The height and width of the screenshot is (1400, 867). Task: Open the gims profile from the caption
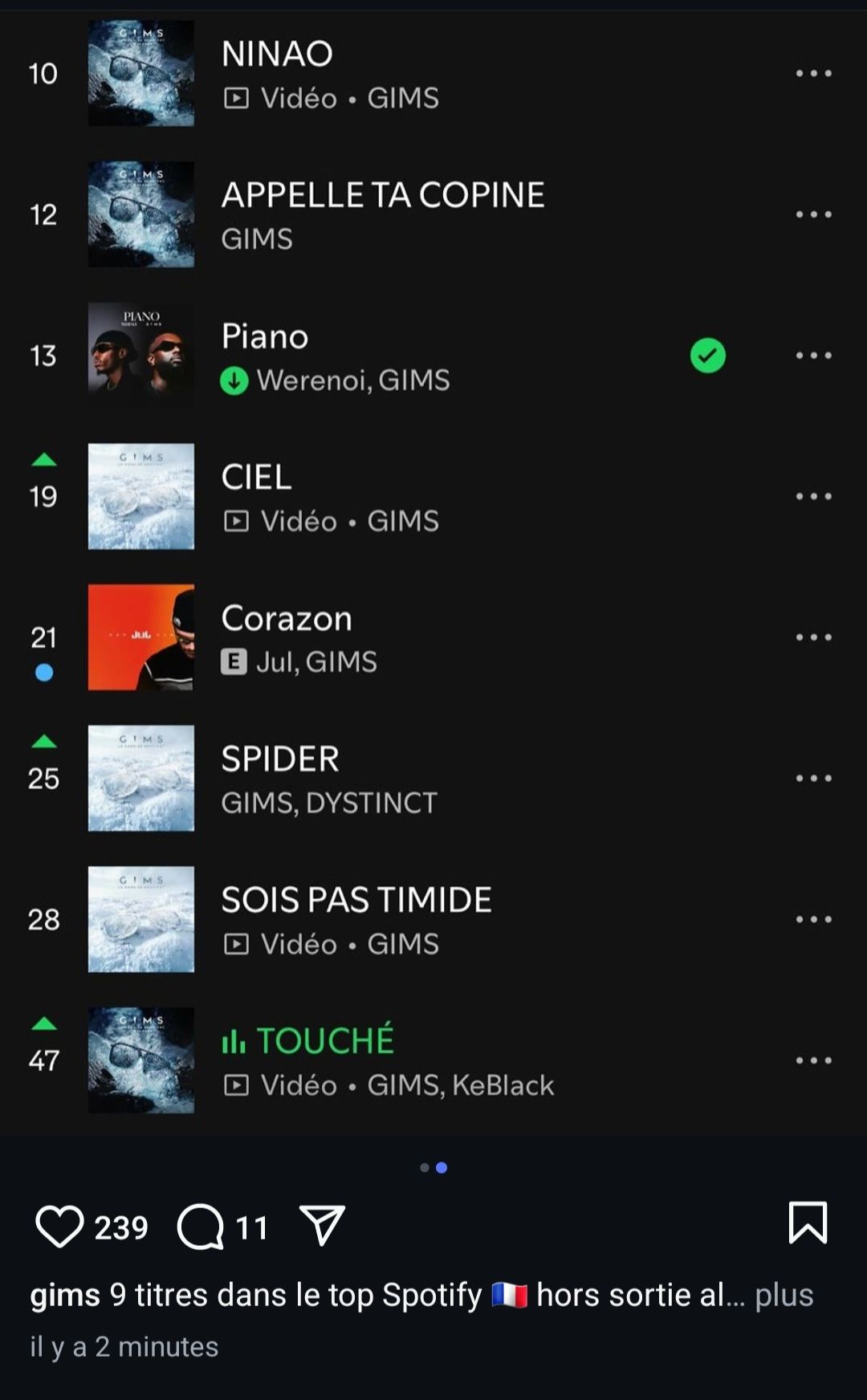coord(65,1295)
